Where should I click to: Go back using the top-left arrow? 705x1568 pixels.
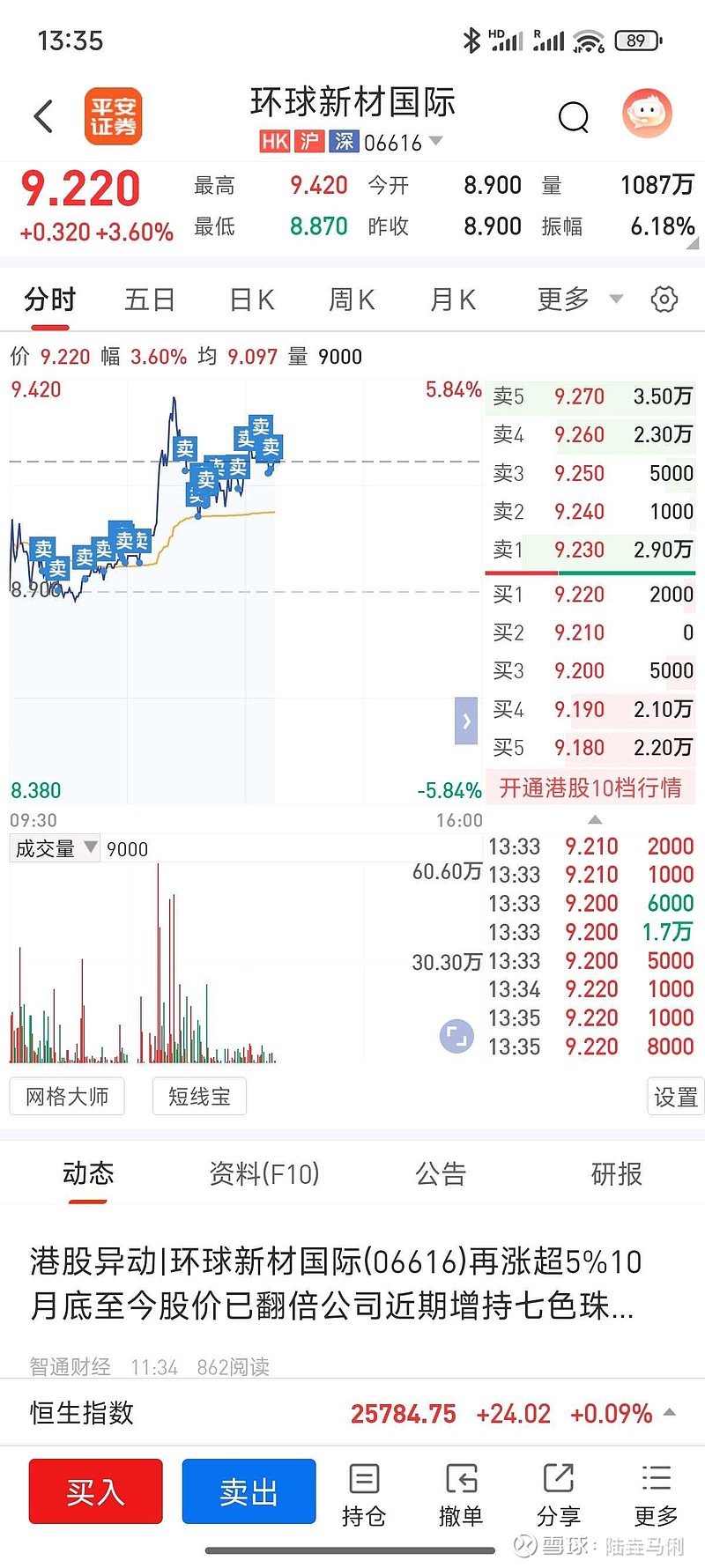click(44, 116)
